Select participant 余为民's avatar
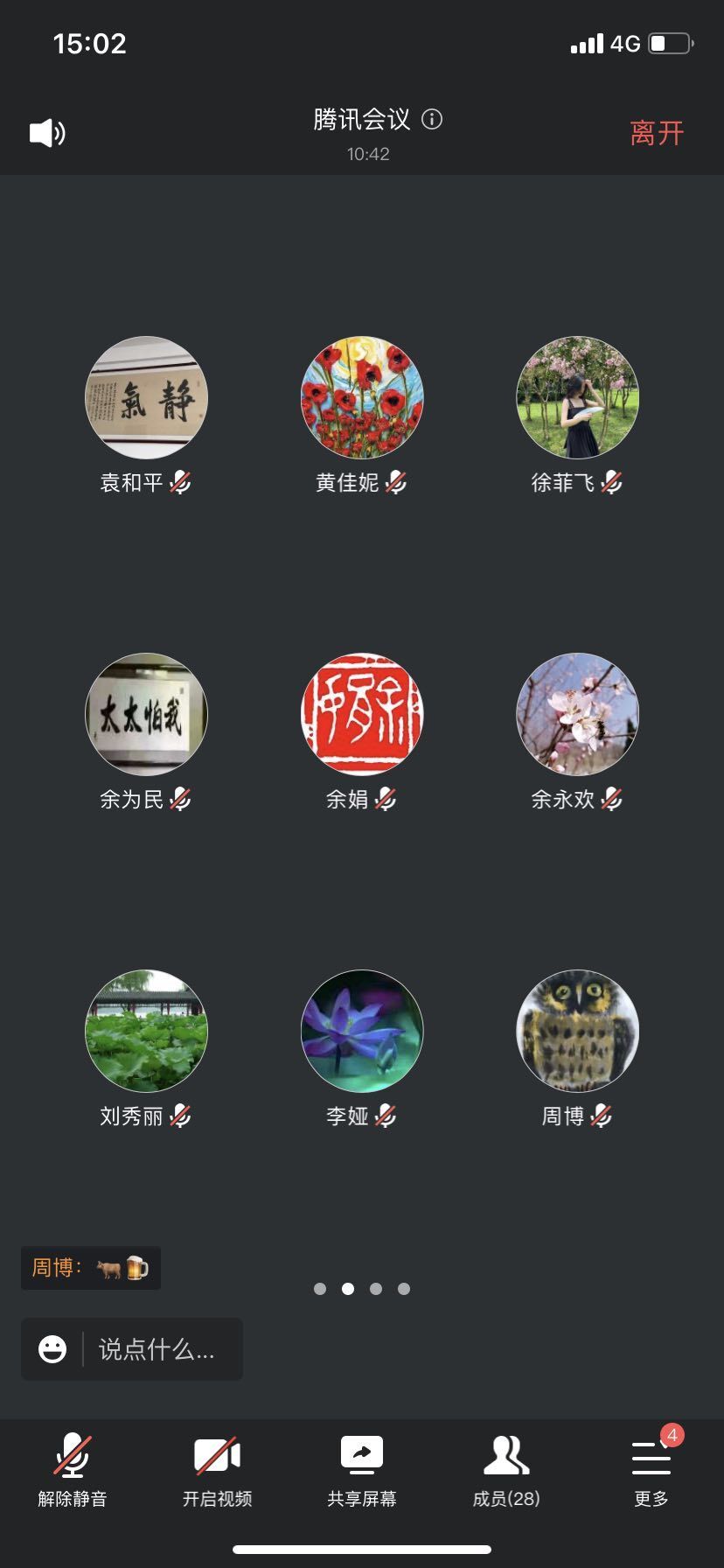This screenshot has height=1568, width=724. tap(146, 714)
